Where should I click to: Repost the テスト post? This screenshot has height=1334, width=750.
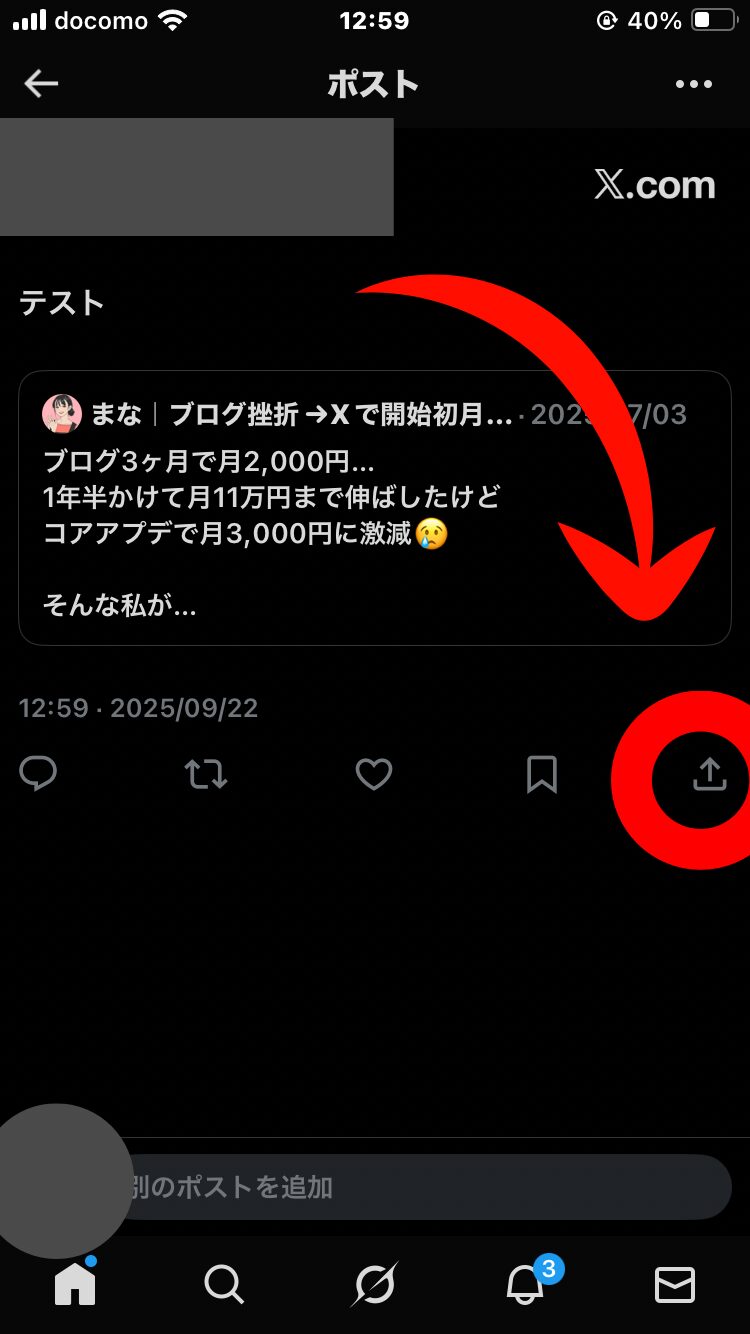206,774
